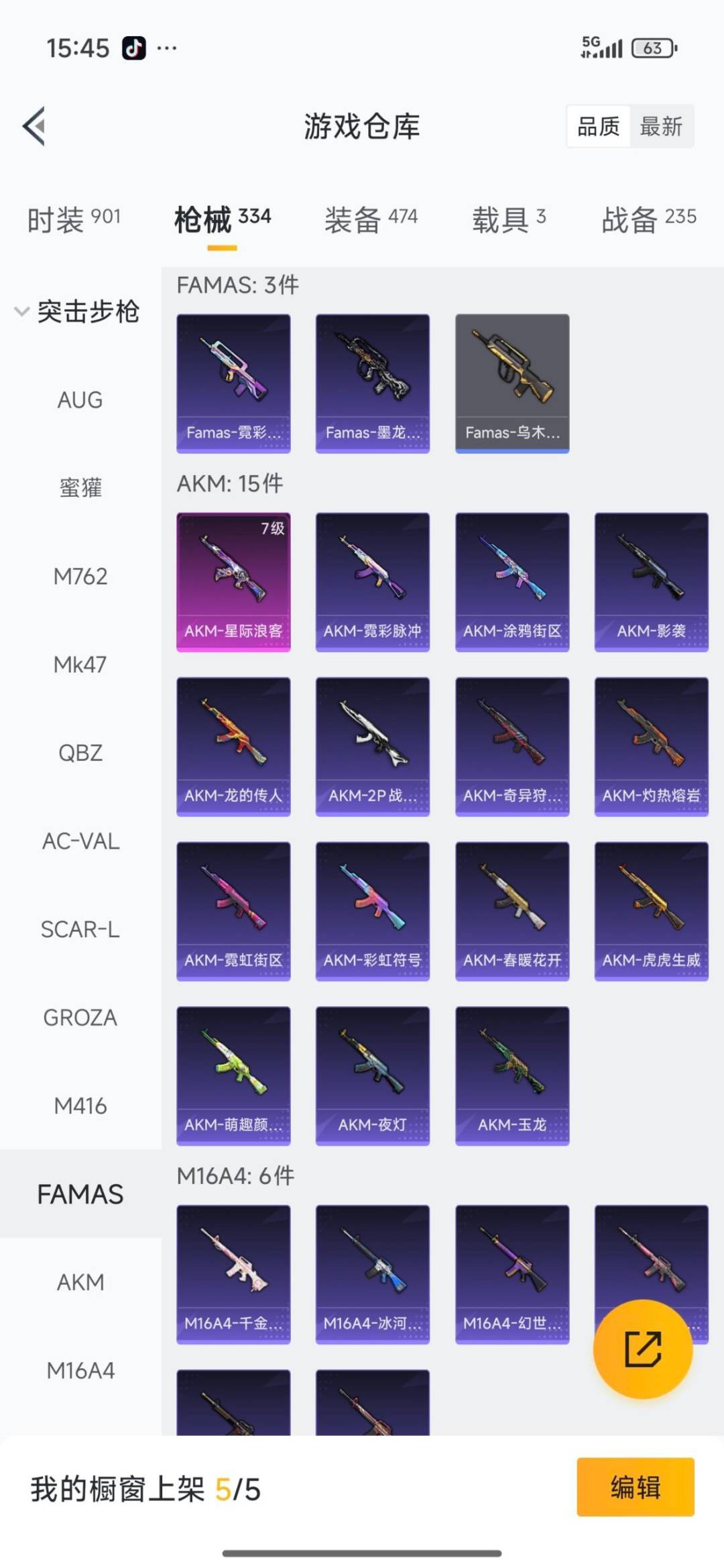View the AKM-龙的传人 skin
Screen dimensions: 724x1568
tap(233, 746)
